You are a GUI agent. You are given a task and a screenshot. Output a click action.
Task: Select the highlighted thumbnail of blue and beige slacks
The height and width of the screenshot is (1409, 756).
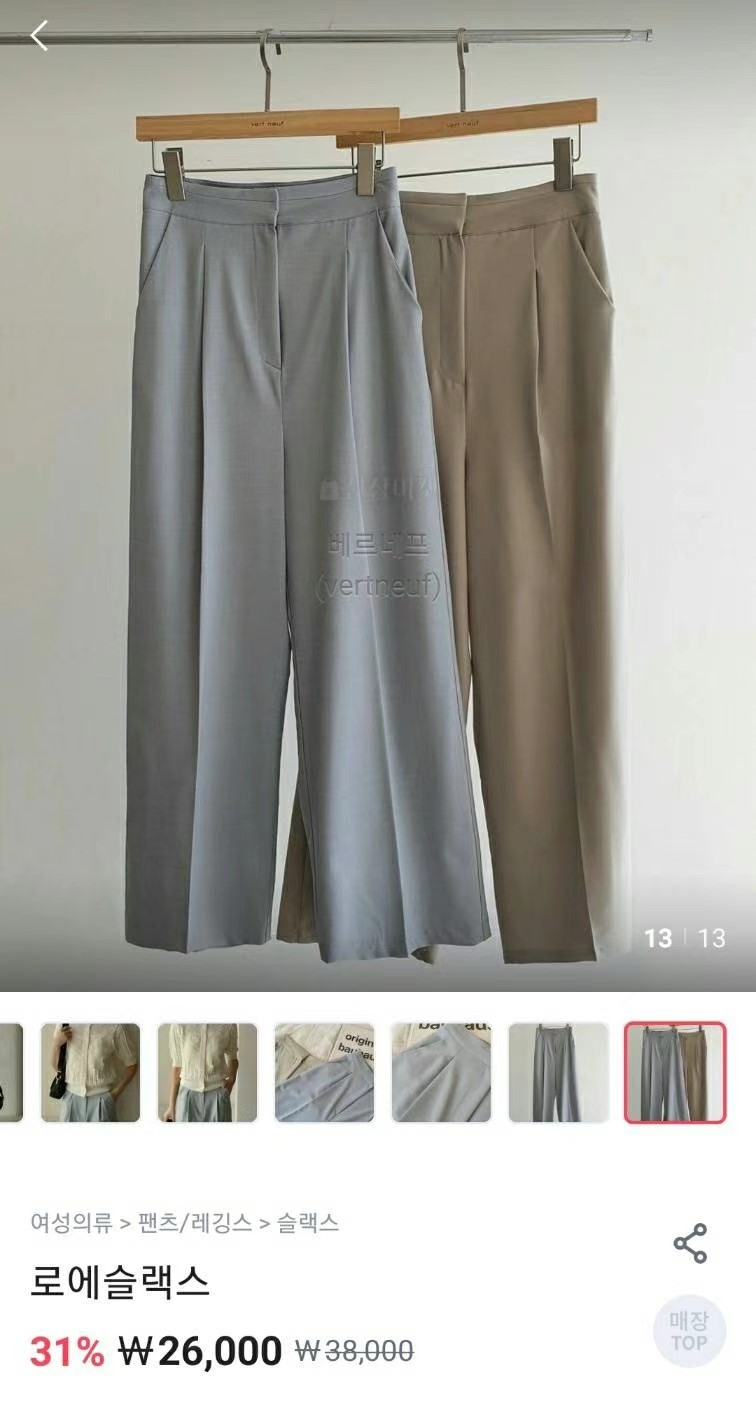pos(675,1072)
